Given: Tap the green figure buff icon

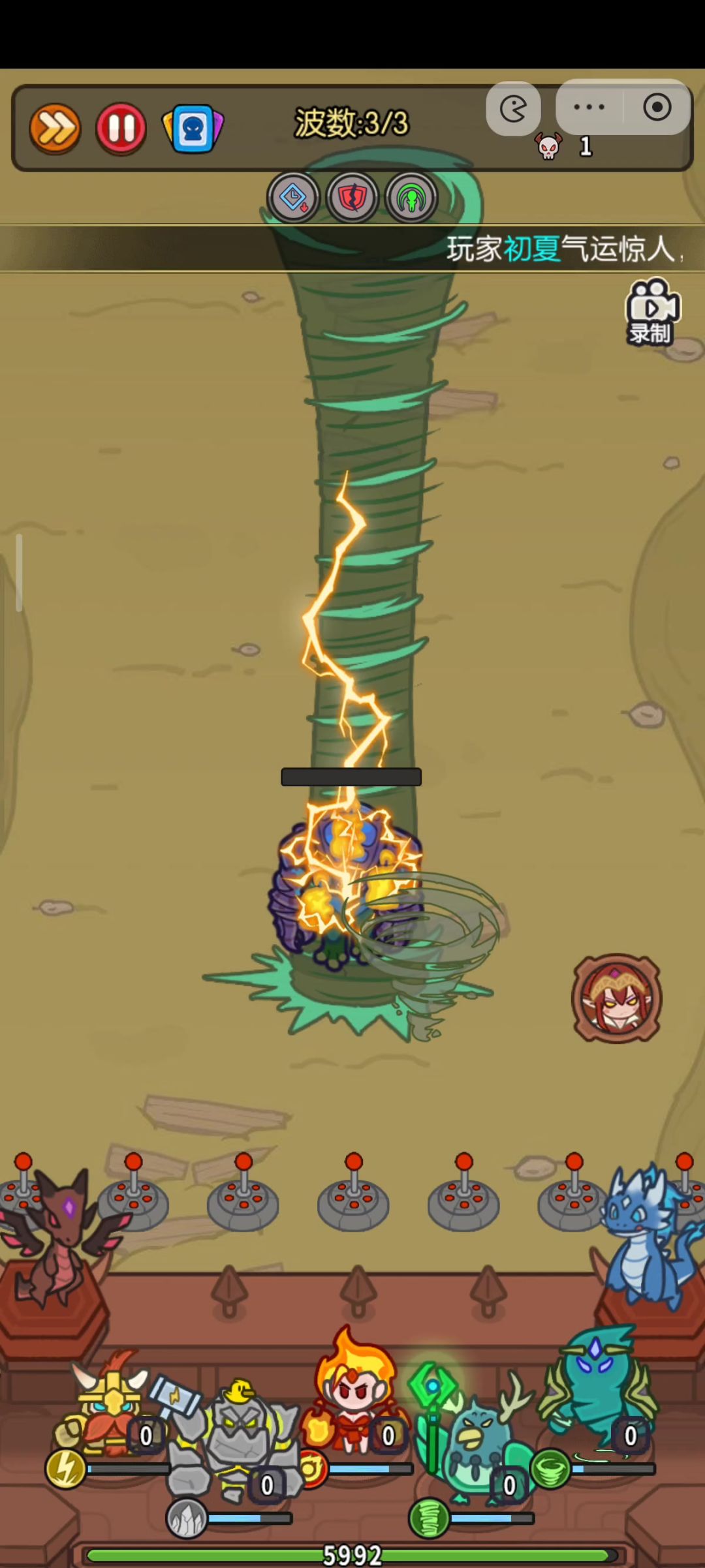Looking at the screenshot, I should [411, 197].
